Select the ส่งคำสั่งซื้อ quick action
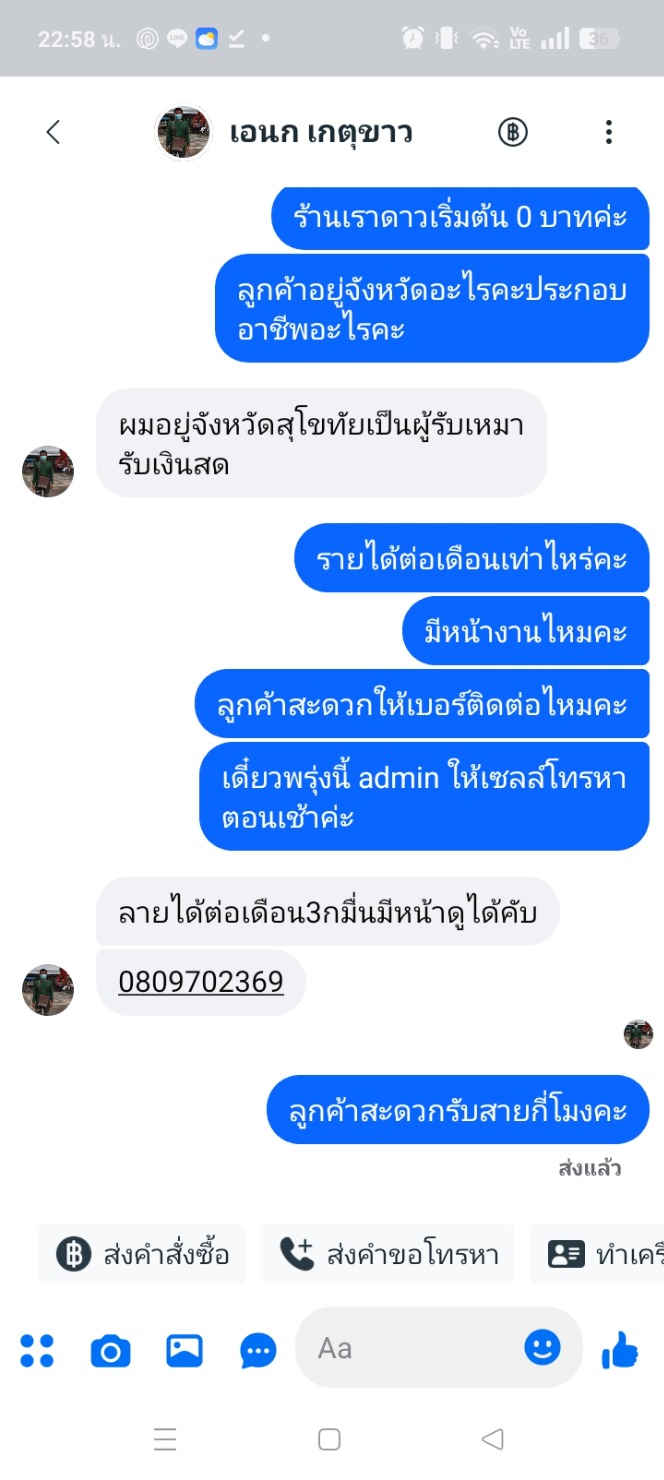This screenshot has width=664, height=1480. (141, 1254)
